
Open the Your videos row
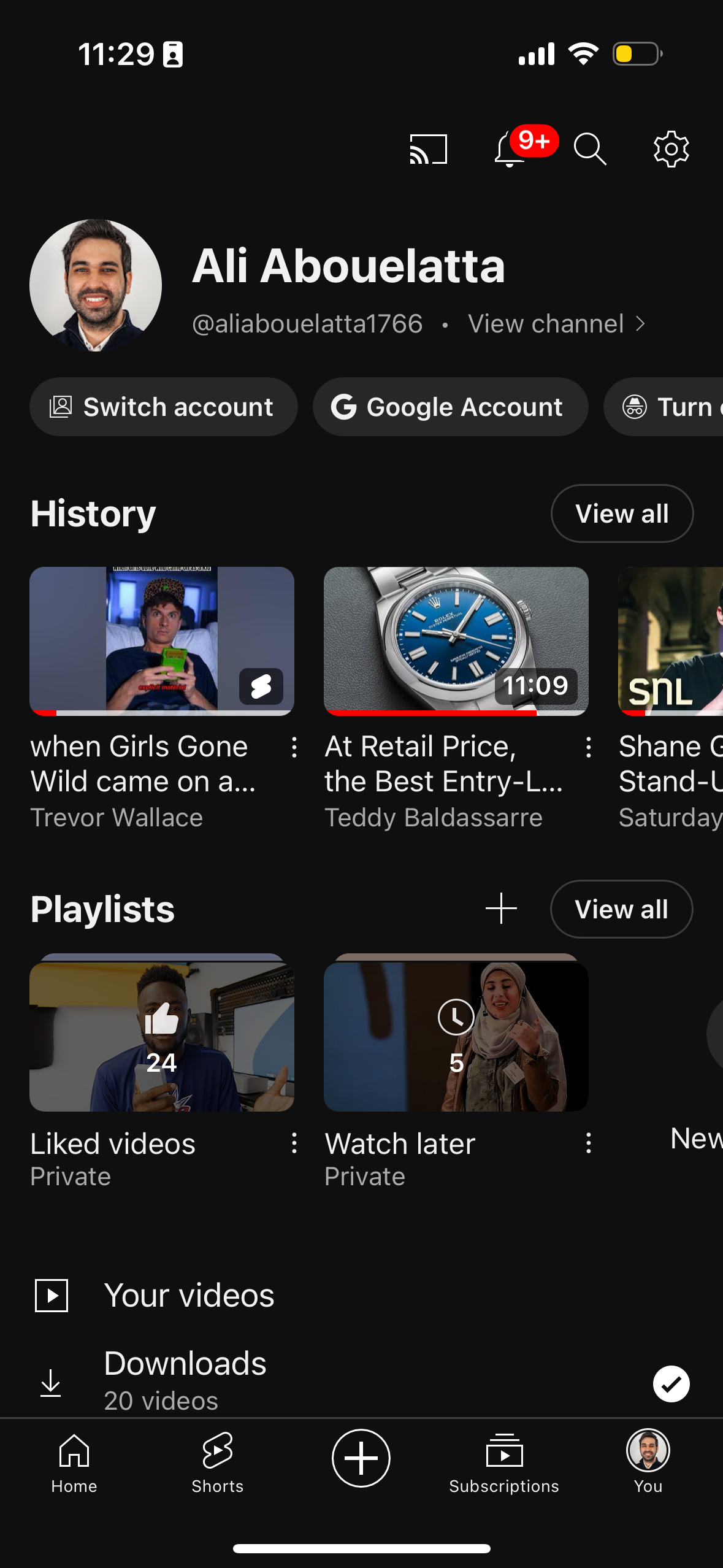[188, 1294]
